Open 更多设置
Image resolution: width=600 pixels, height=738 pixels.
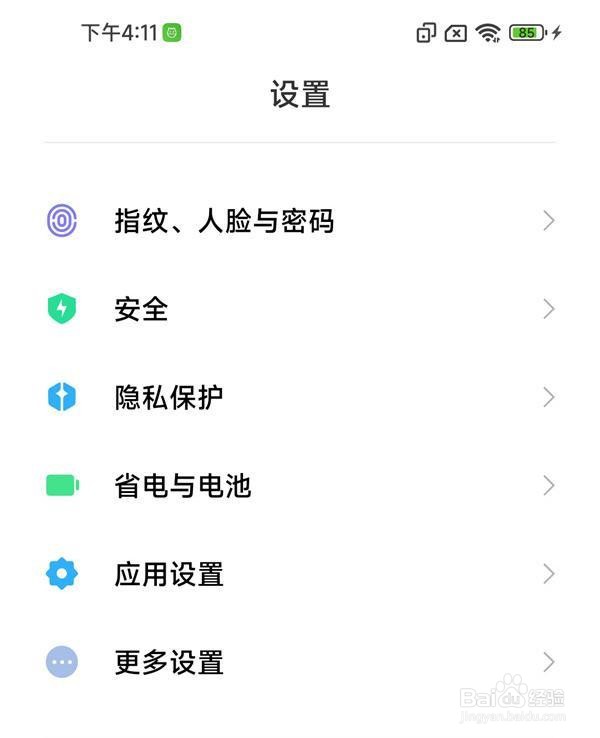pos(168,662)
